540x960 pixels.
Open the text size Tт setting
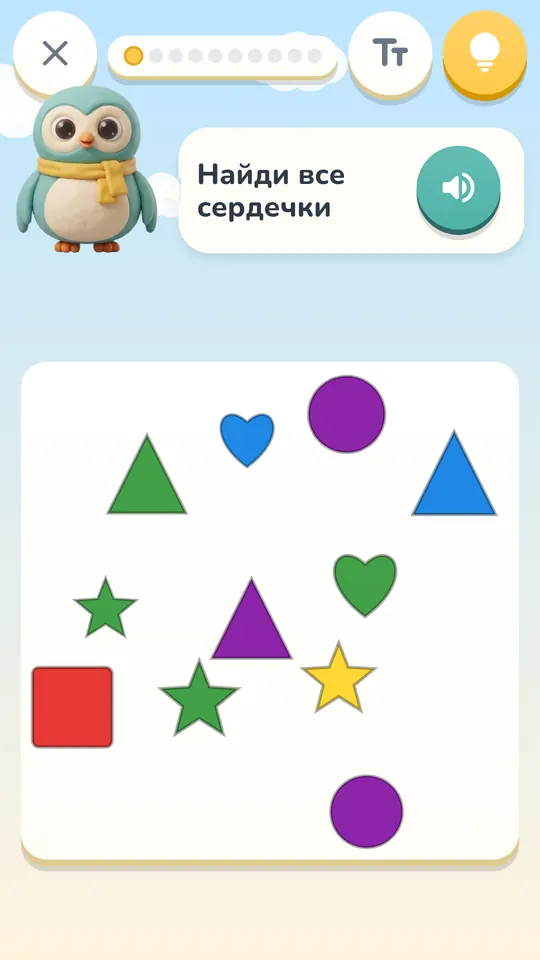coord(390,54)
